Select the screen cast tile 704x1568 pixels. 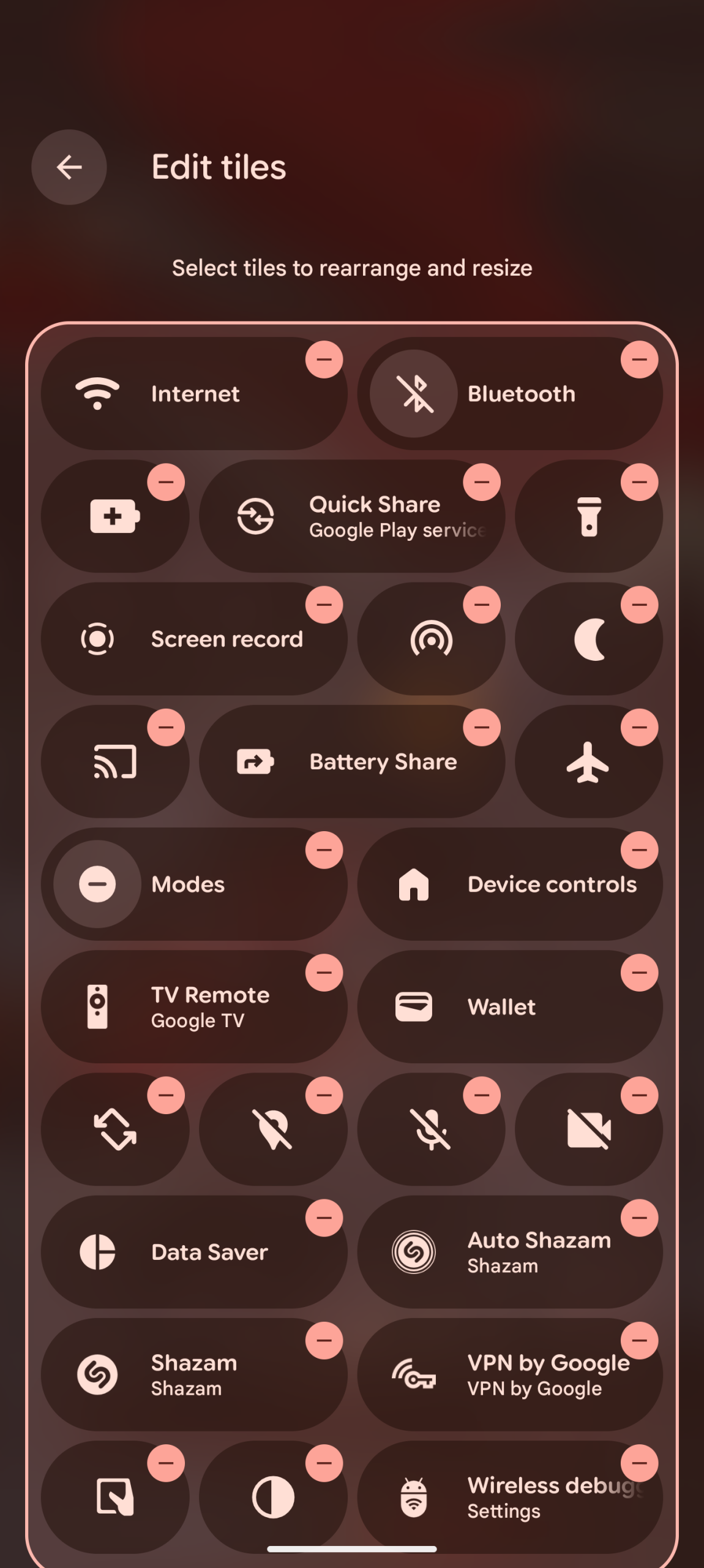(x=115, y=761)
